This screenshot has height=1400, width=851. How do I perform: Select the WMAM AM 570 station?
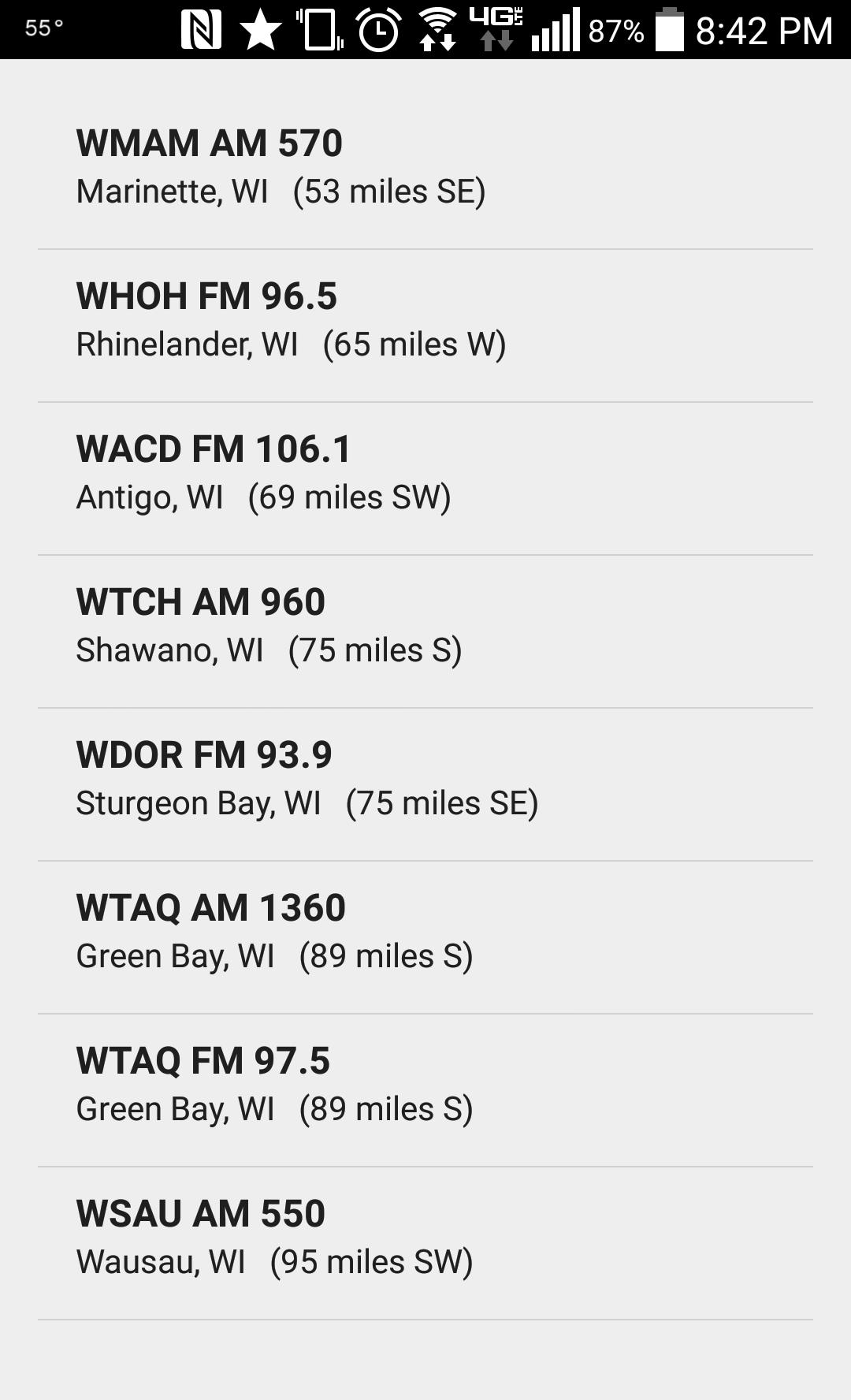425,167
